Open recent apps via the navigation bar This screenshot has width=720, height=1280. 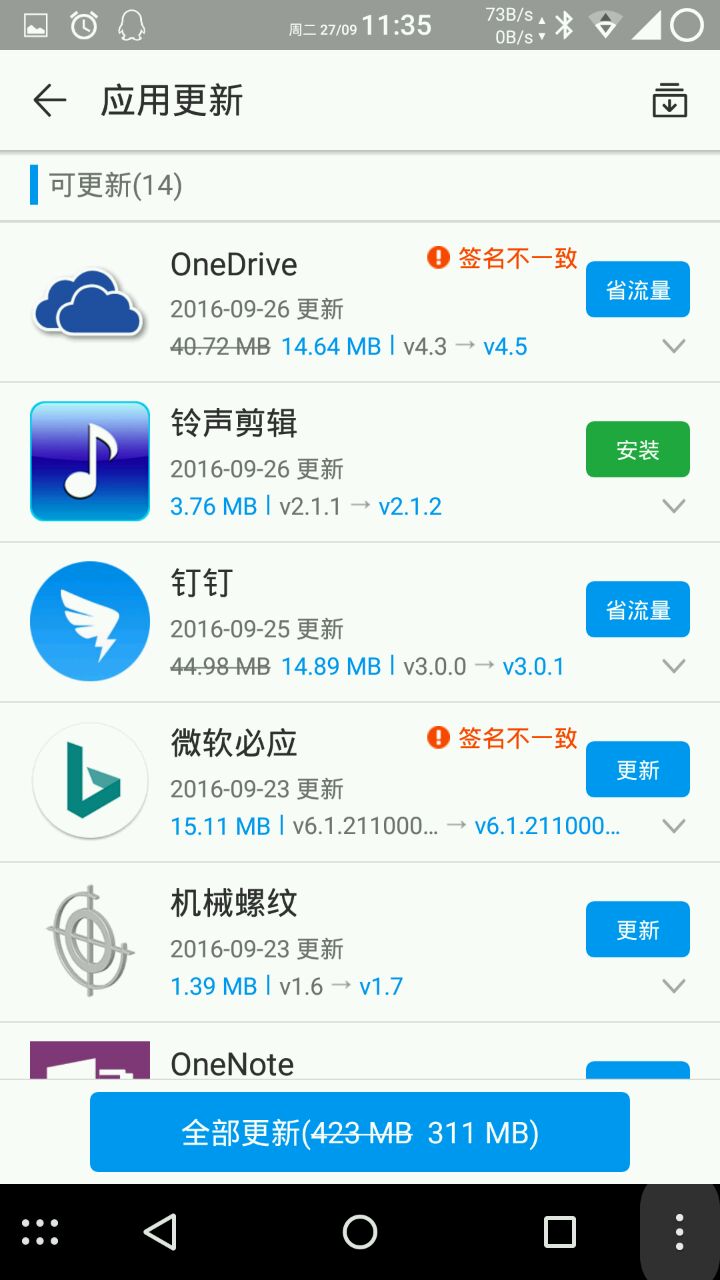pyautogui.click(x=559, y=1232)
